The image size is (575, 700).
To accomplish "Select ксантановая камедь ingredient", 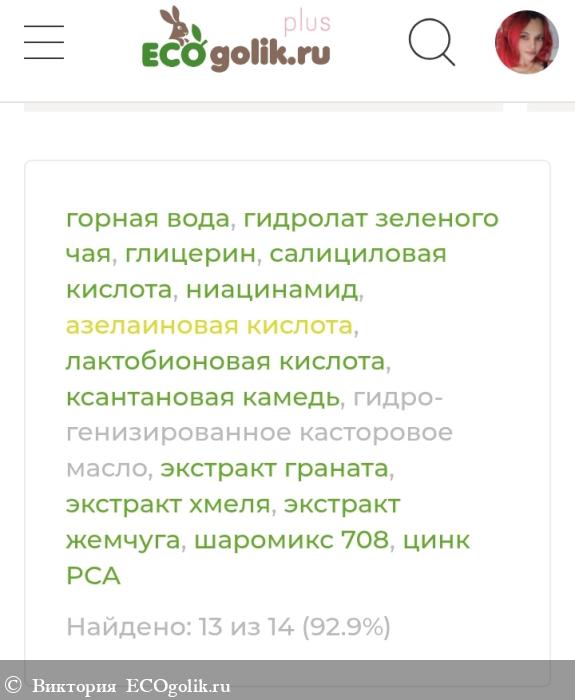I will (203, 397).
